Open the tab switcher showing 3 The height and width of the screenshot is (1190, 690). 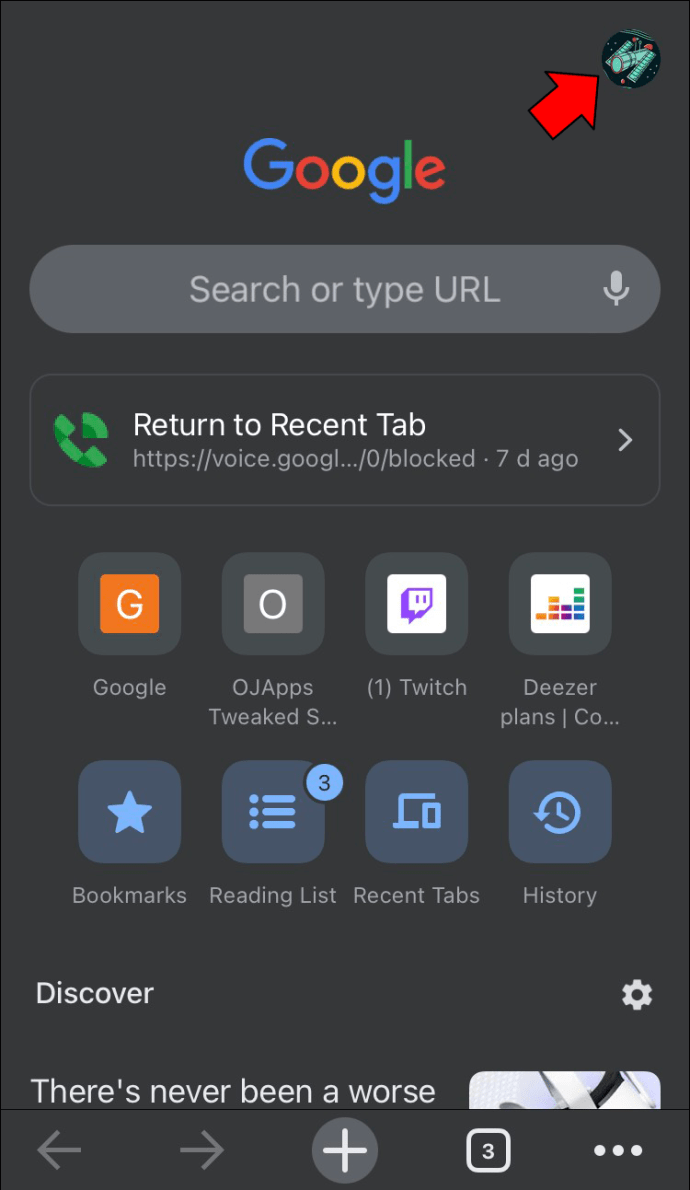click(487, 1151)
